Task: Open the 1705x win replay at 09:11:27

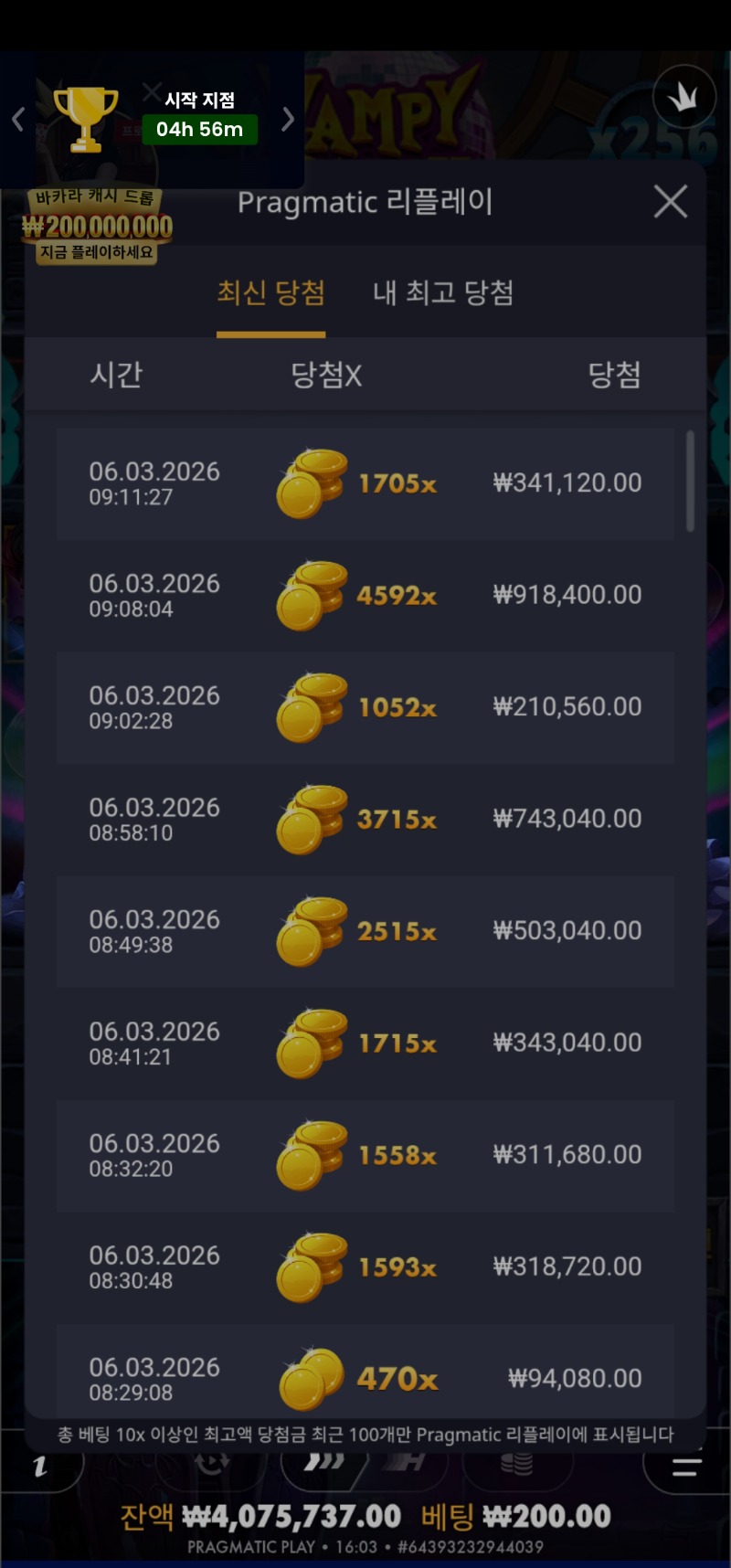Action: click(365, 483)
